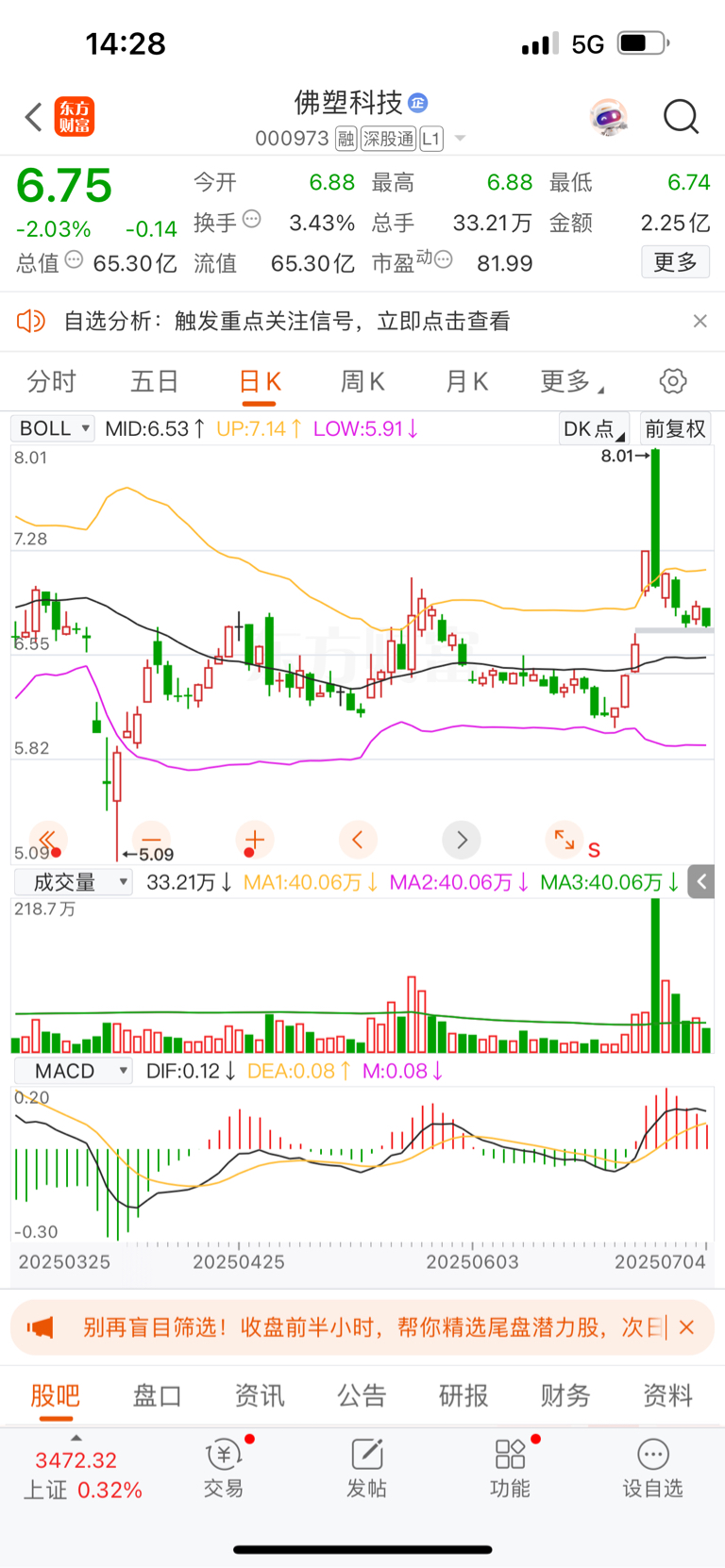Open the MACD indicator dropdown
Screen dimensions: 725x1568
coord(73,1071)
